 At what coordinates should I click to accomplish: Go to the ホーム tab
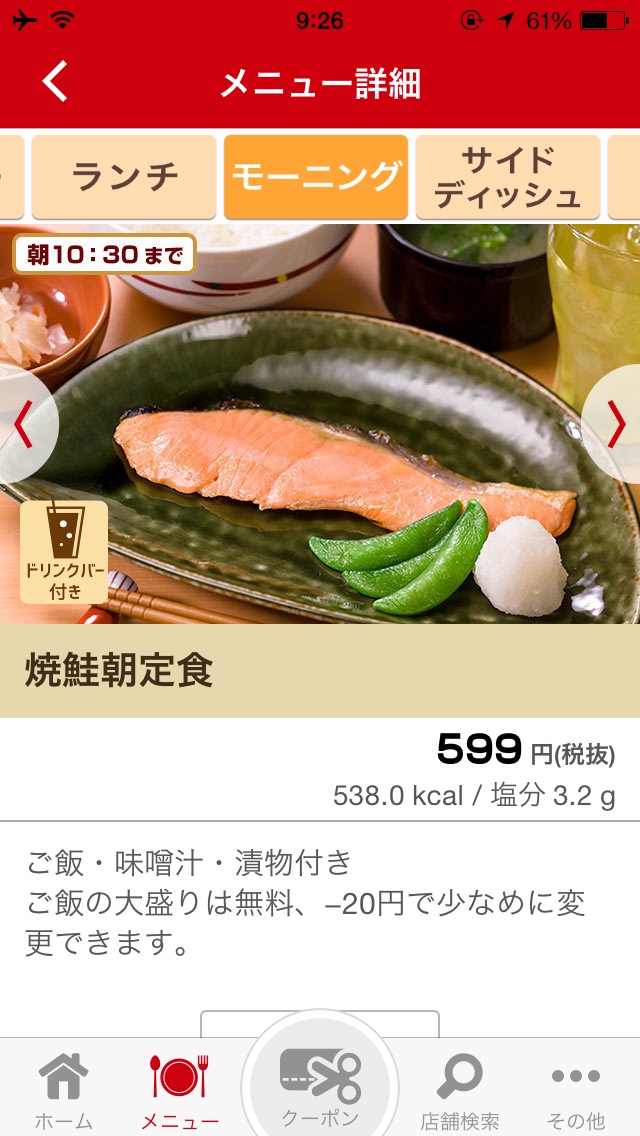tap(63, 1090)
